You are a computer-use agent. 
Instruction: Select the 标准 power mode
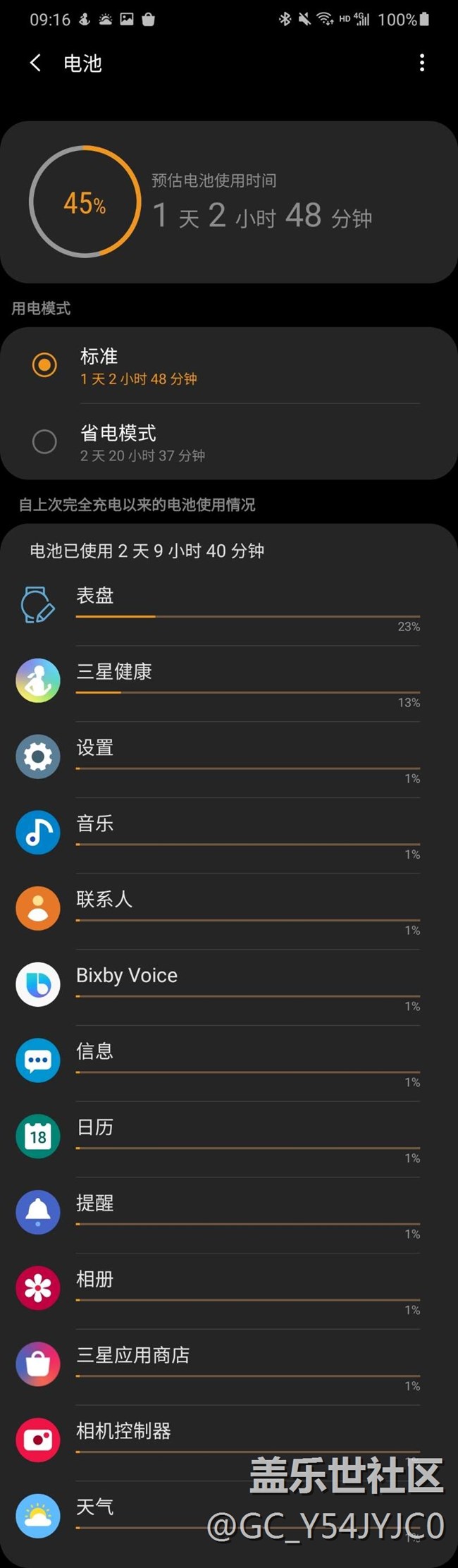pos(229,365)
